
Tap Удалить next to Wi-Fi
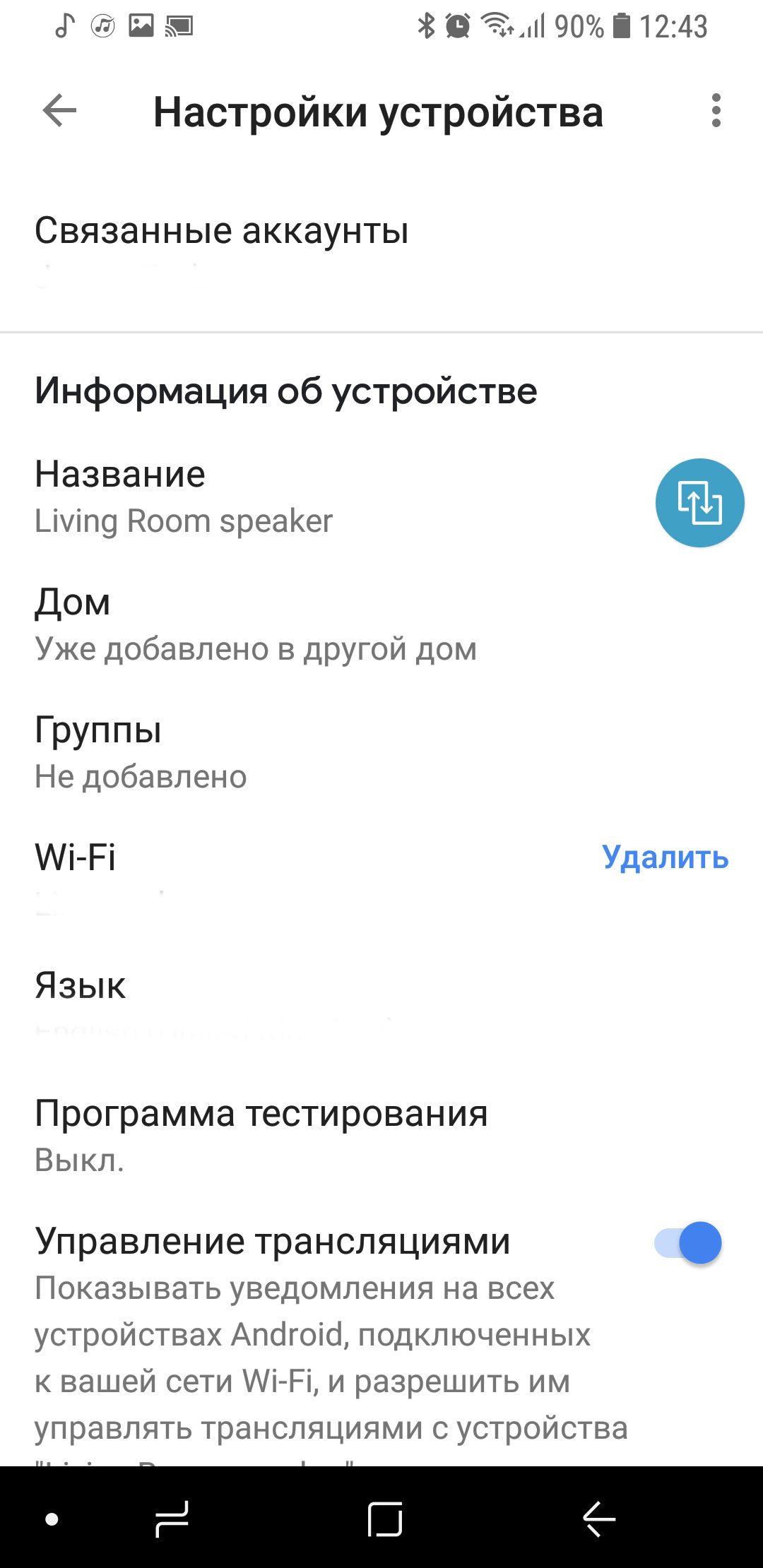(665, 857)
